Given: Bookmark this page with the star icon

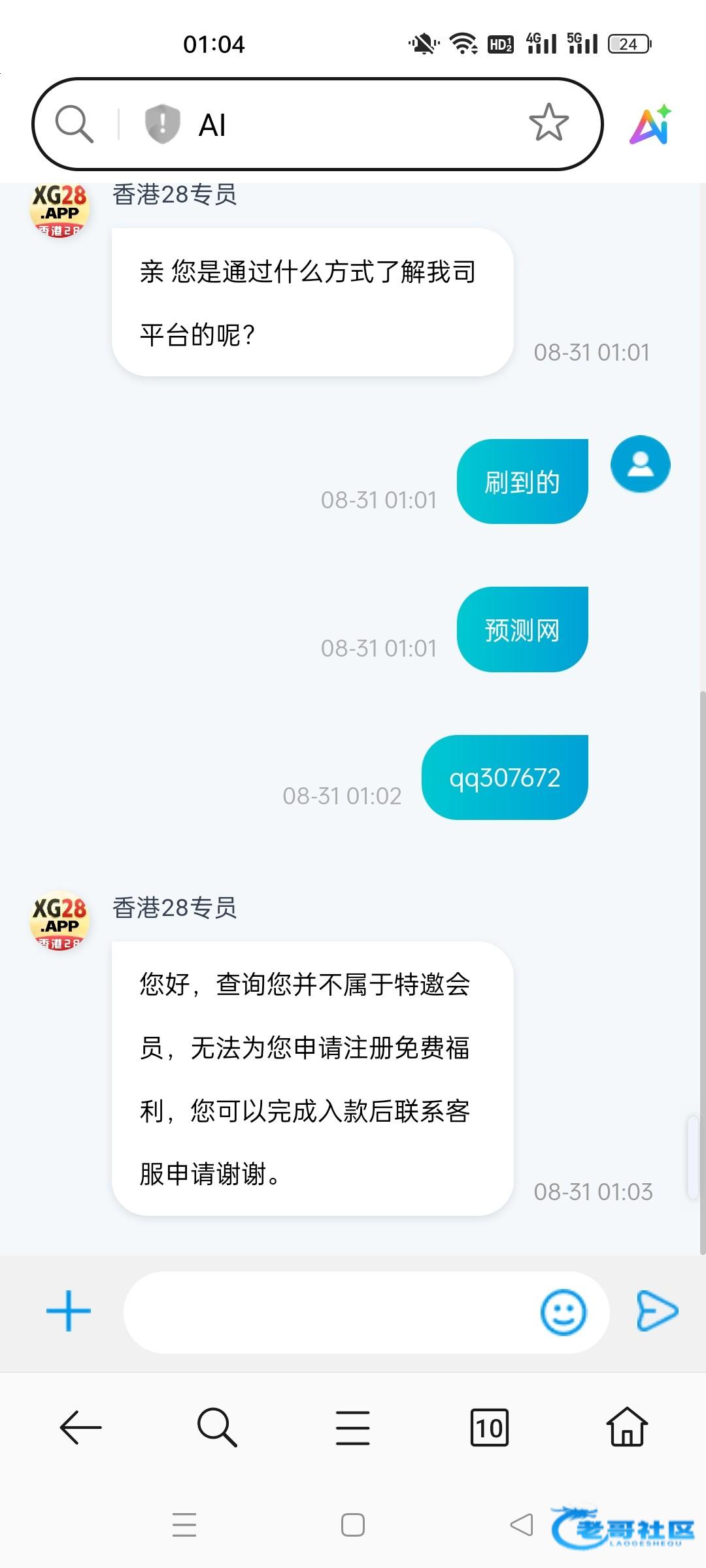Looking at the screenshot, I should (x=548, y=123).
